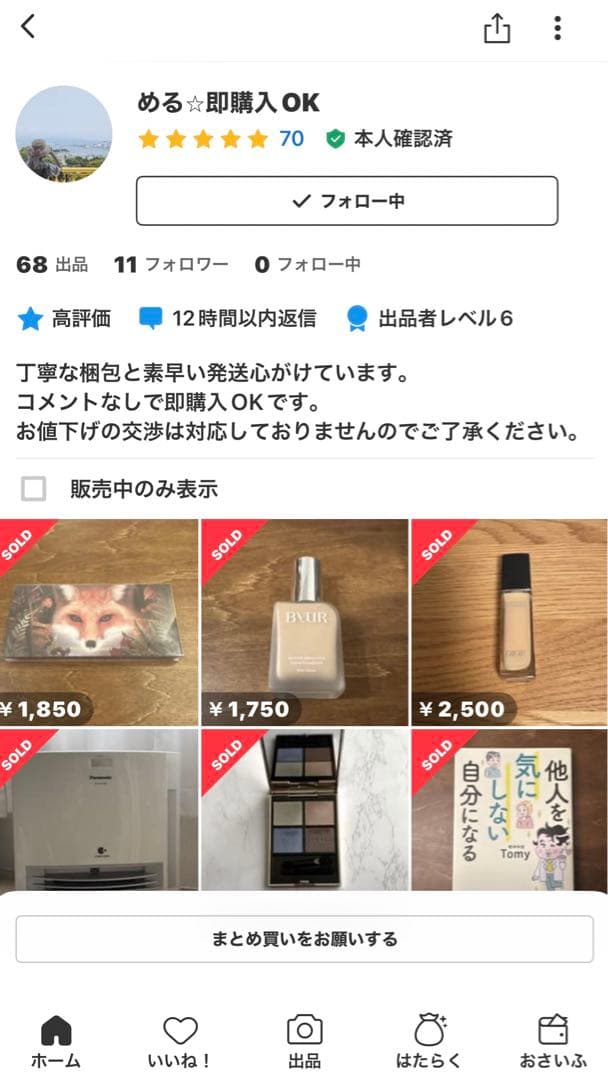Open the three-dot overflow menu
Image resolution: width=608 pixels, height=1080 pixels.
(557, 28)
